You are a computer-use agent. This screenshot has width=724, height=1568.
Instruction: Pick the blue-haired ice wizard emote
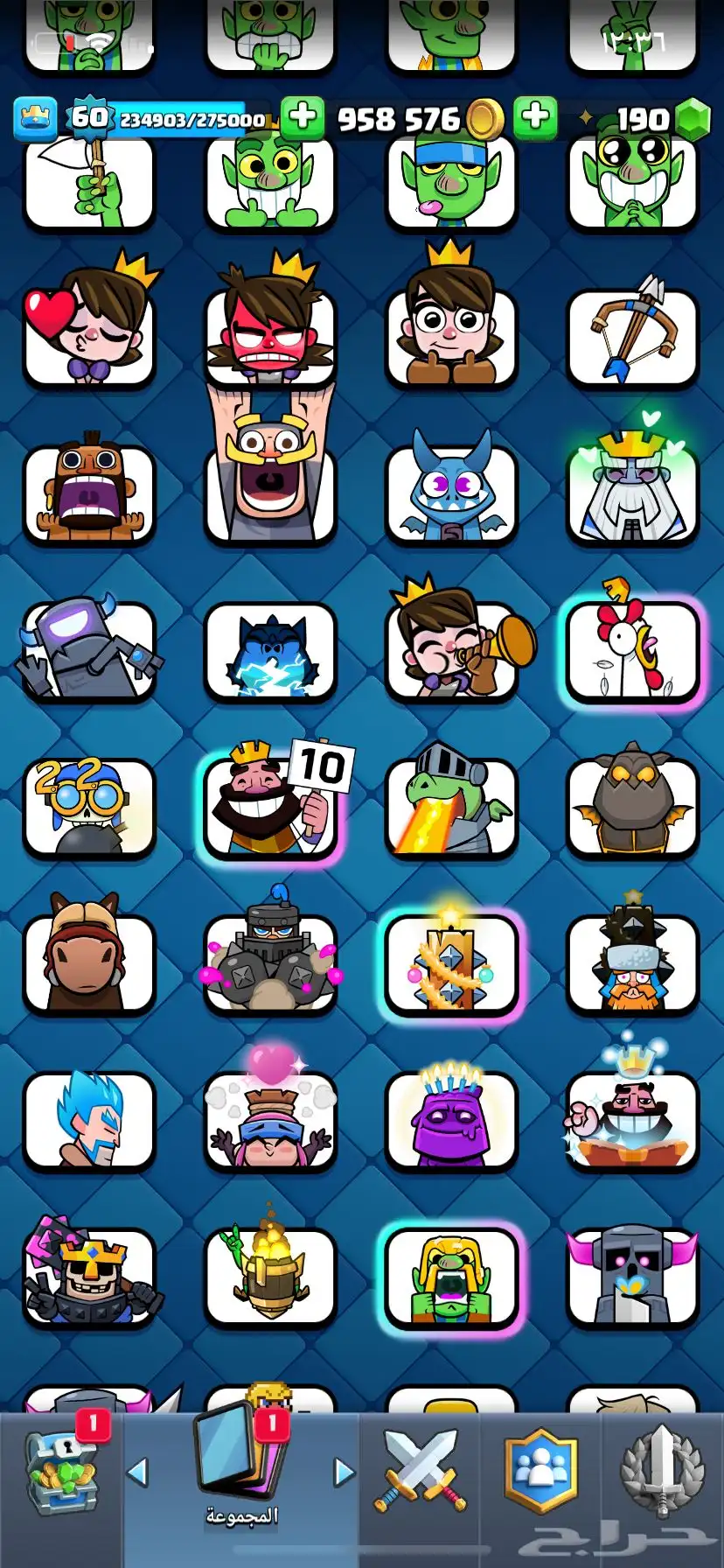click(x=87, y=1120)
